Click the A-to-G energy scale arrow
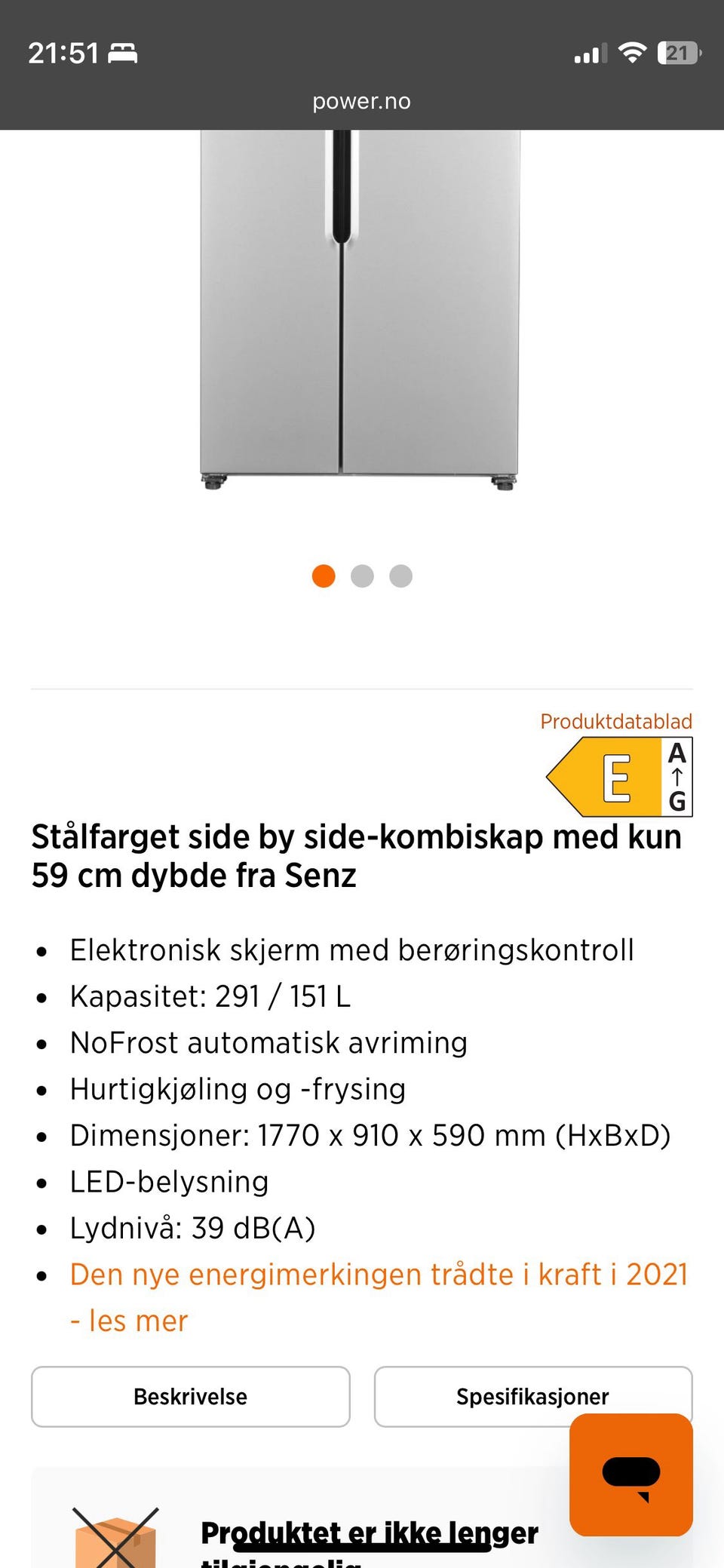The image size is (724, 1568). click(x=677, y=778)
